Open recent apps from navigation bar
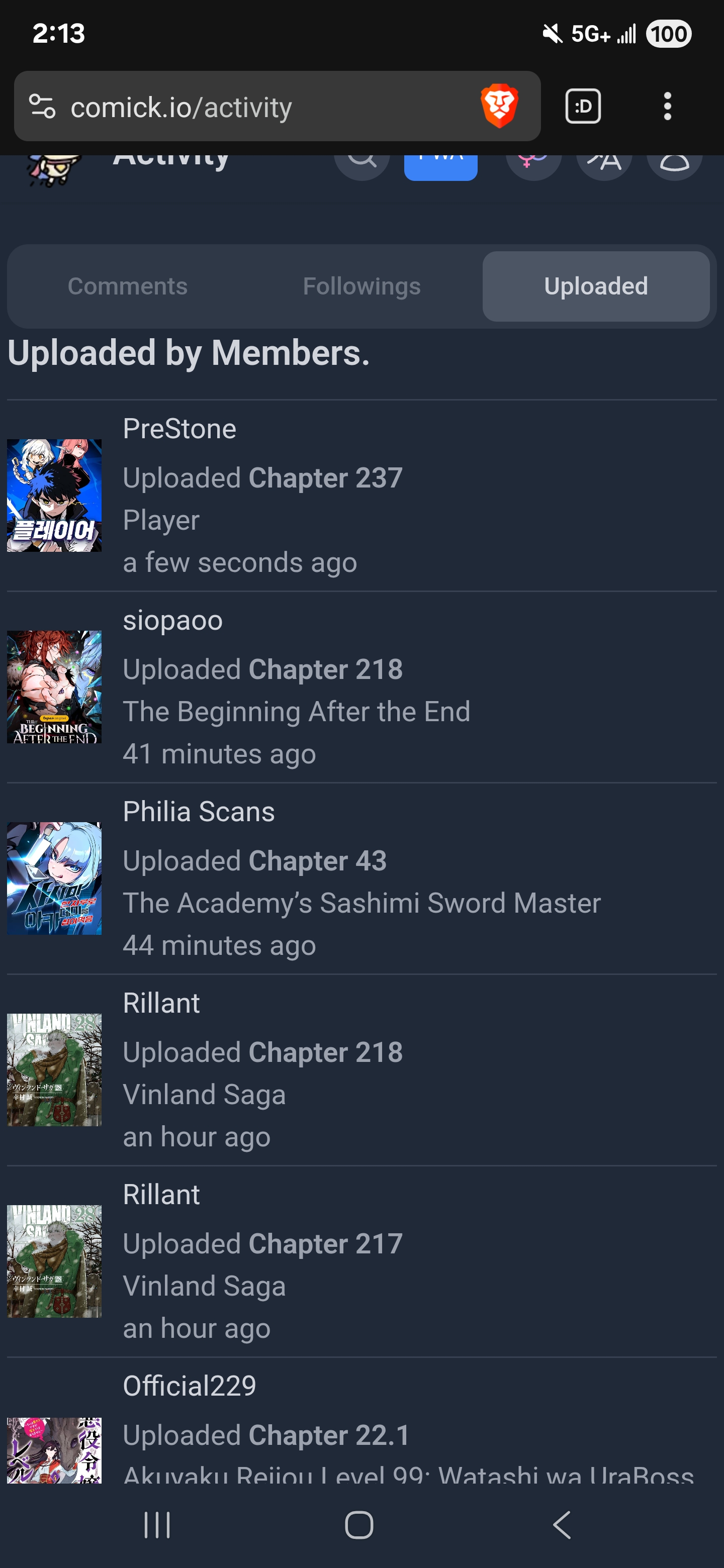The height and width of the screenshot is (1568, 724). (x=157, y=1525)
